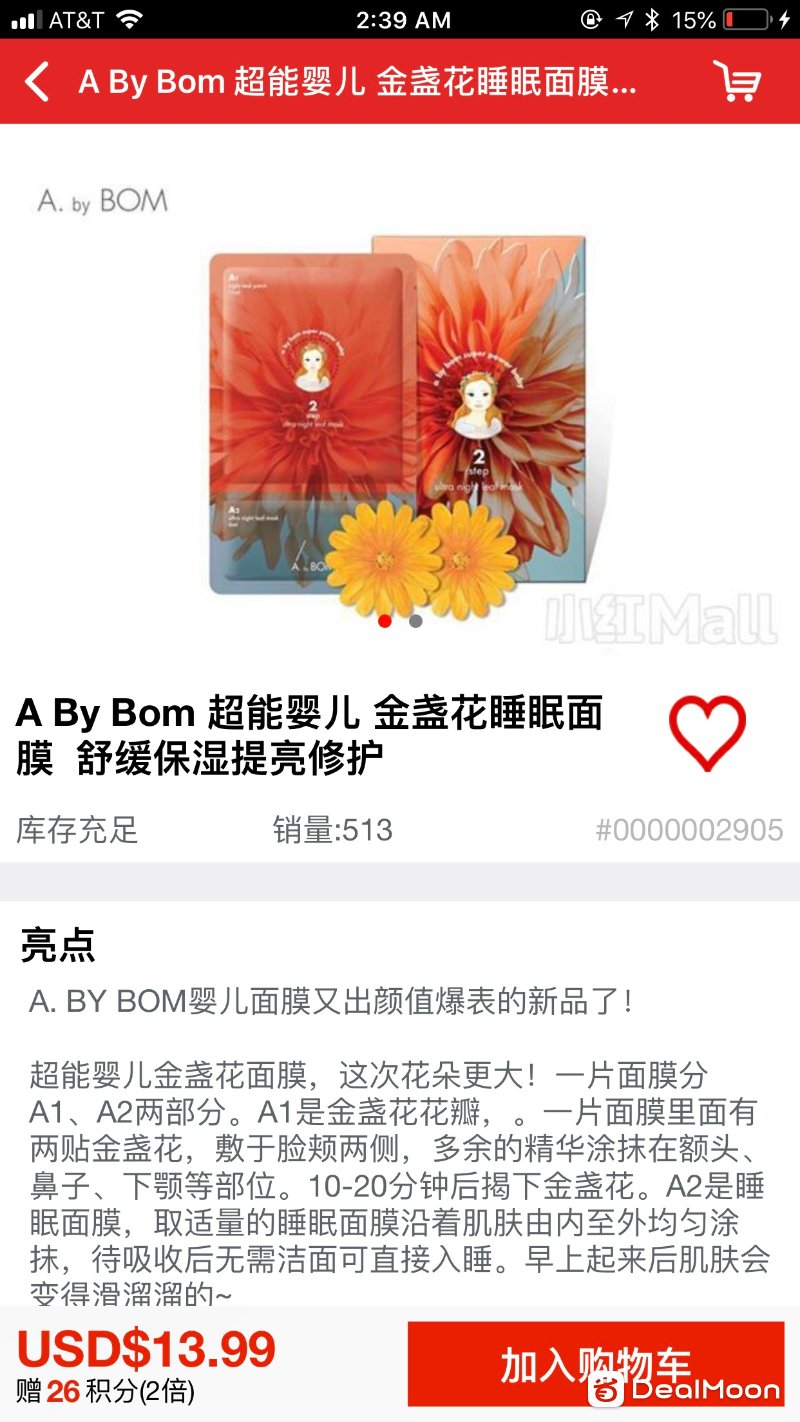Viewport: 800px width, 1422px height.
Task: Add product to favorites with the heart
Action: 707,734
